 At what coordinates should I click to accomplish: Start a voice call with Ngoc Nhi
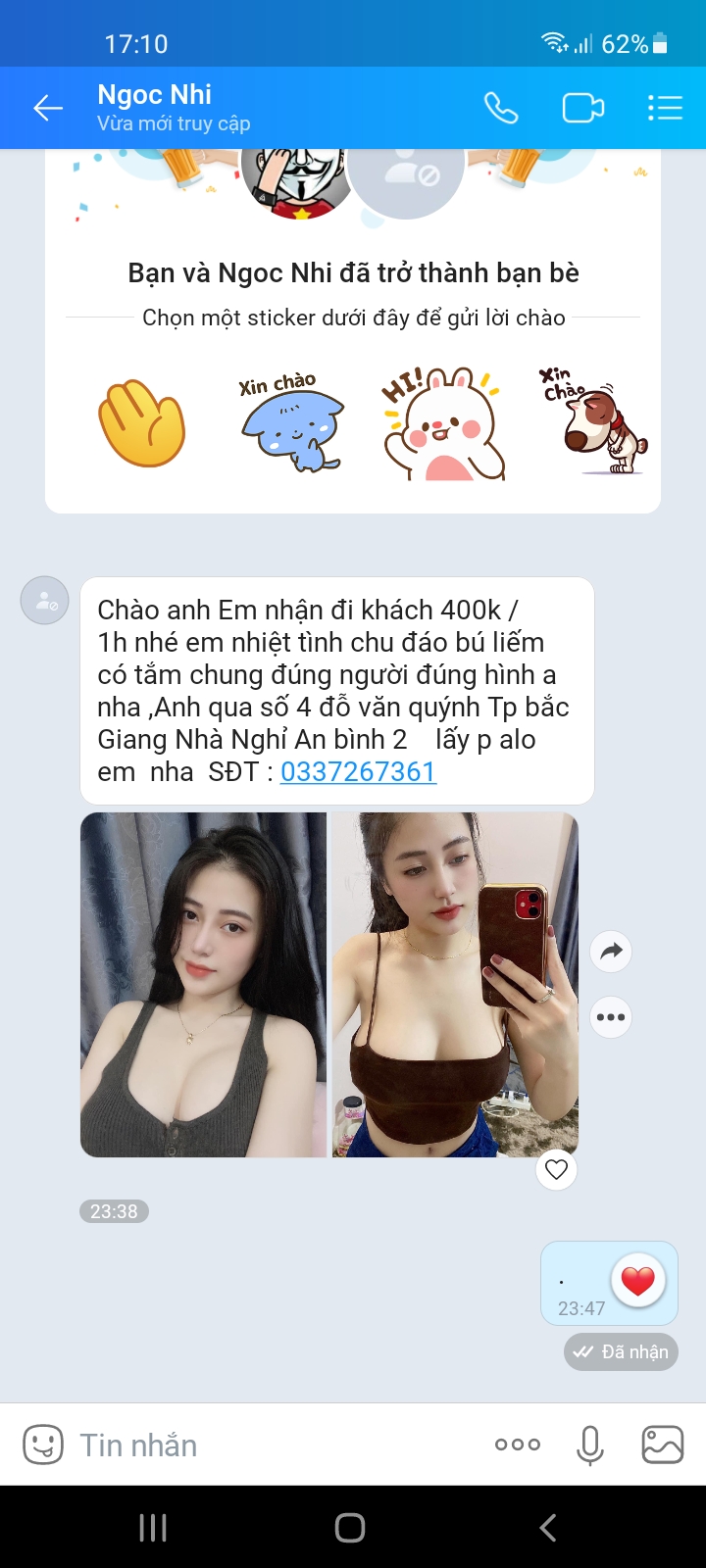501,108
